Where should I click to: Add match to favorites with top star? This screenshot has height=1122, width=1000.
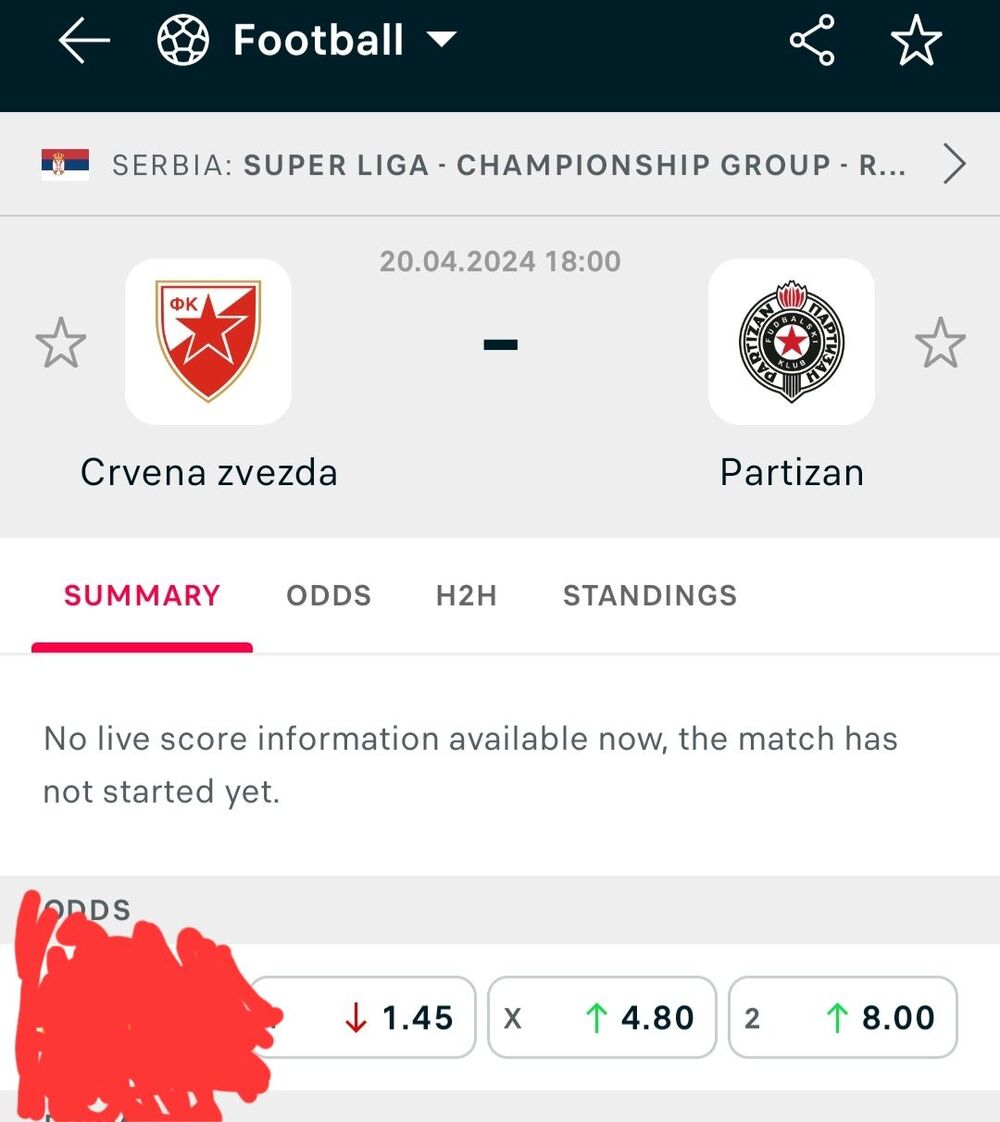[x=916, y=42]
